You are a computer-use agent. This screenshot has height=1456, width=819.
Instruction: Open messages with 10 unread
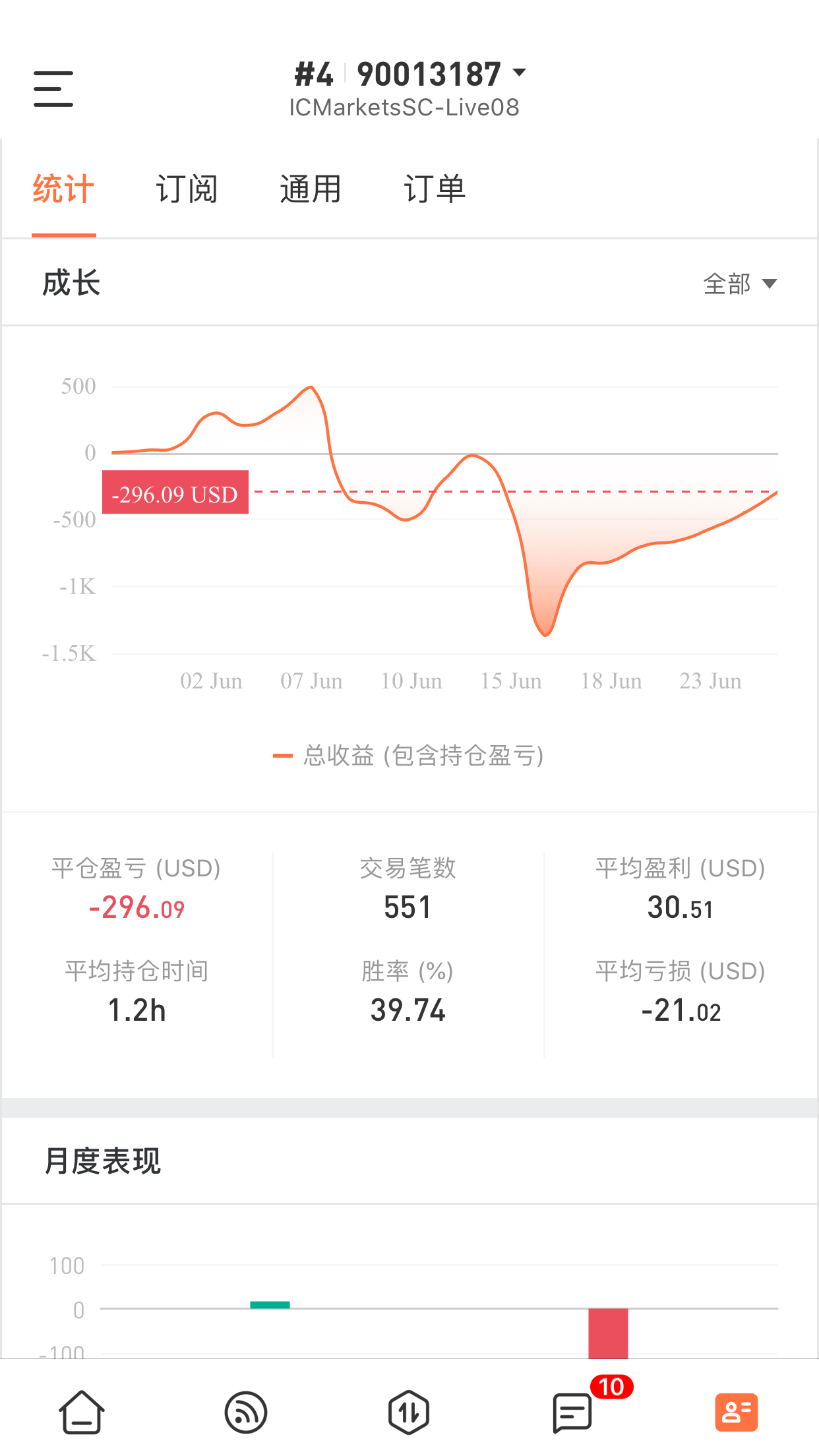pyautogui.click(x=572, y=1412)
